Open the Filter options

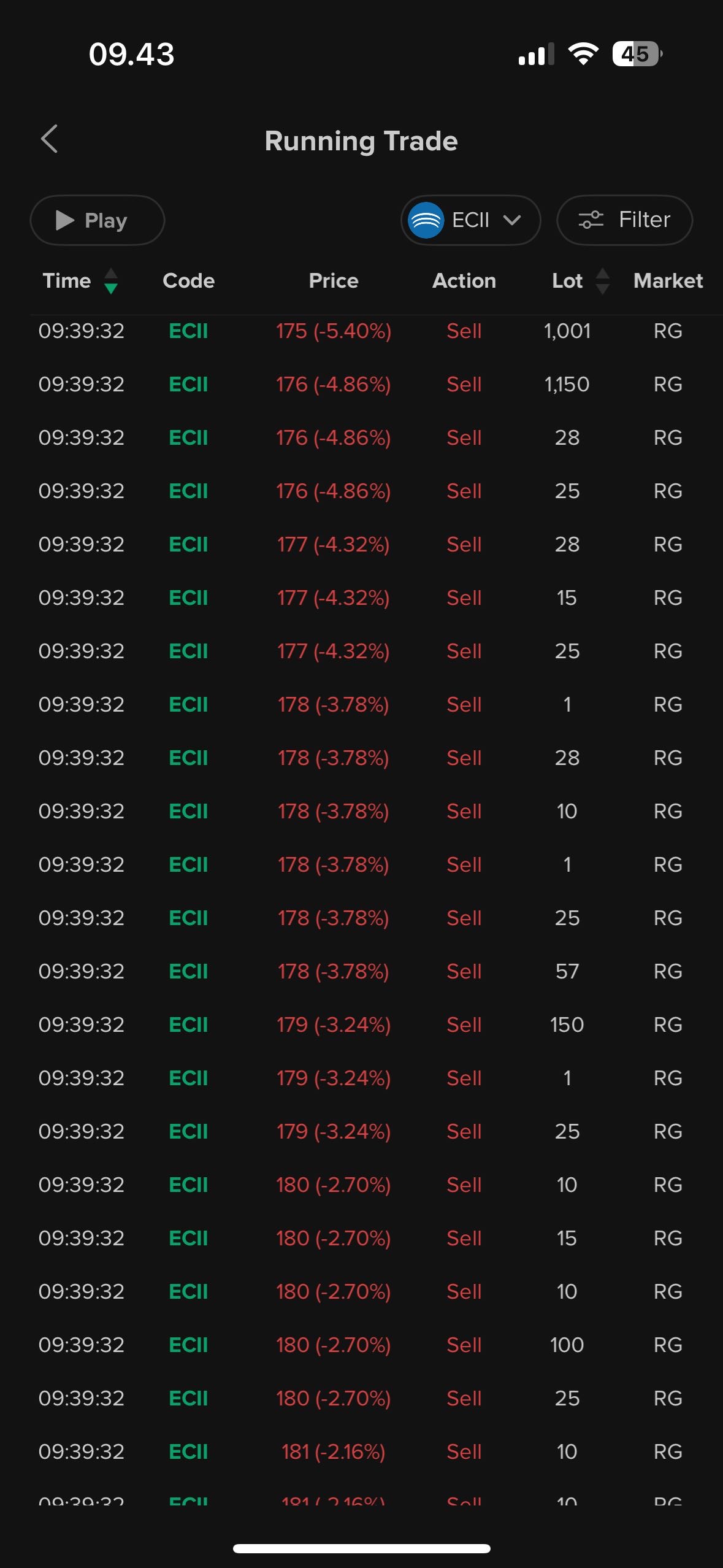(x=624, y=220)
